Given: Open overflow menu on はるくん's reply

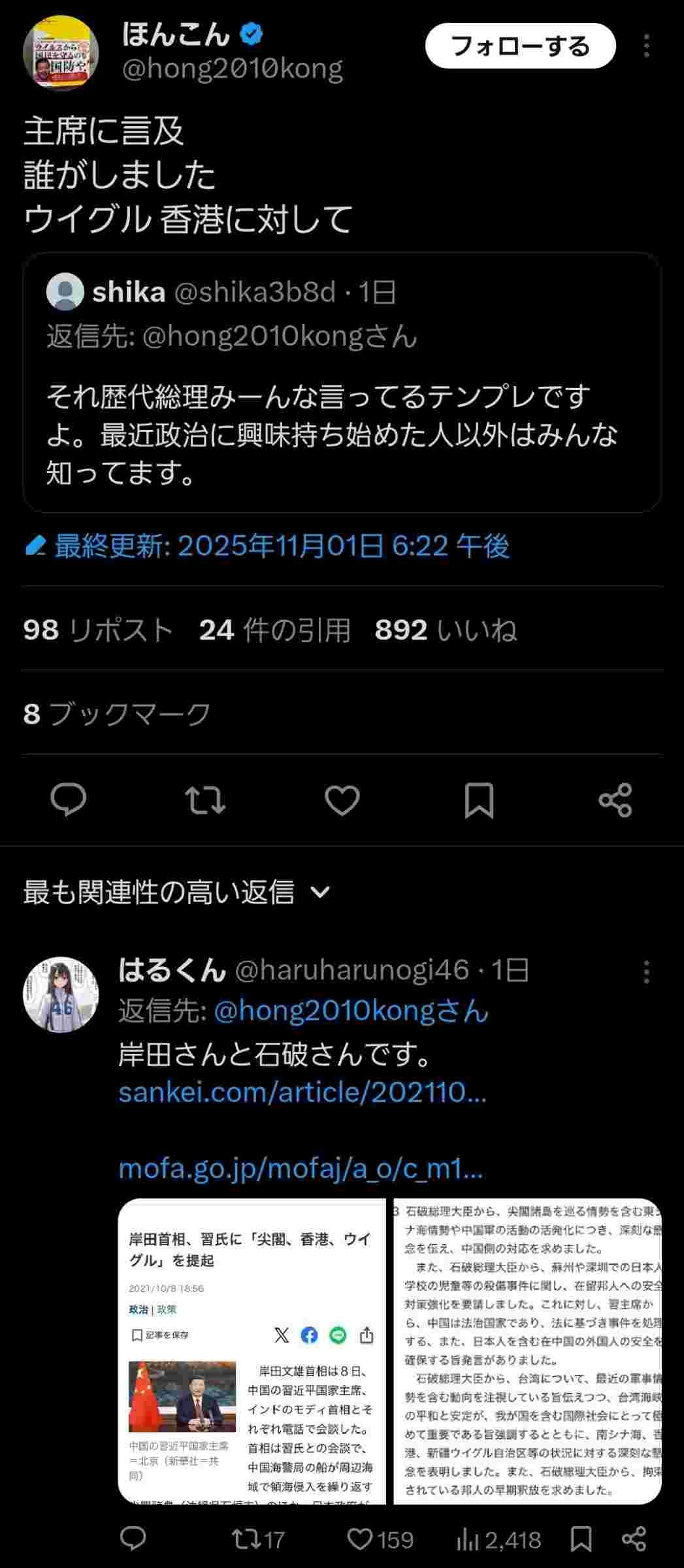Looking at the screenshot, I should click(646, 972).
